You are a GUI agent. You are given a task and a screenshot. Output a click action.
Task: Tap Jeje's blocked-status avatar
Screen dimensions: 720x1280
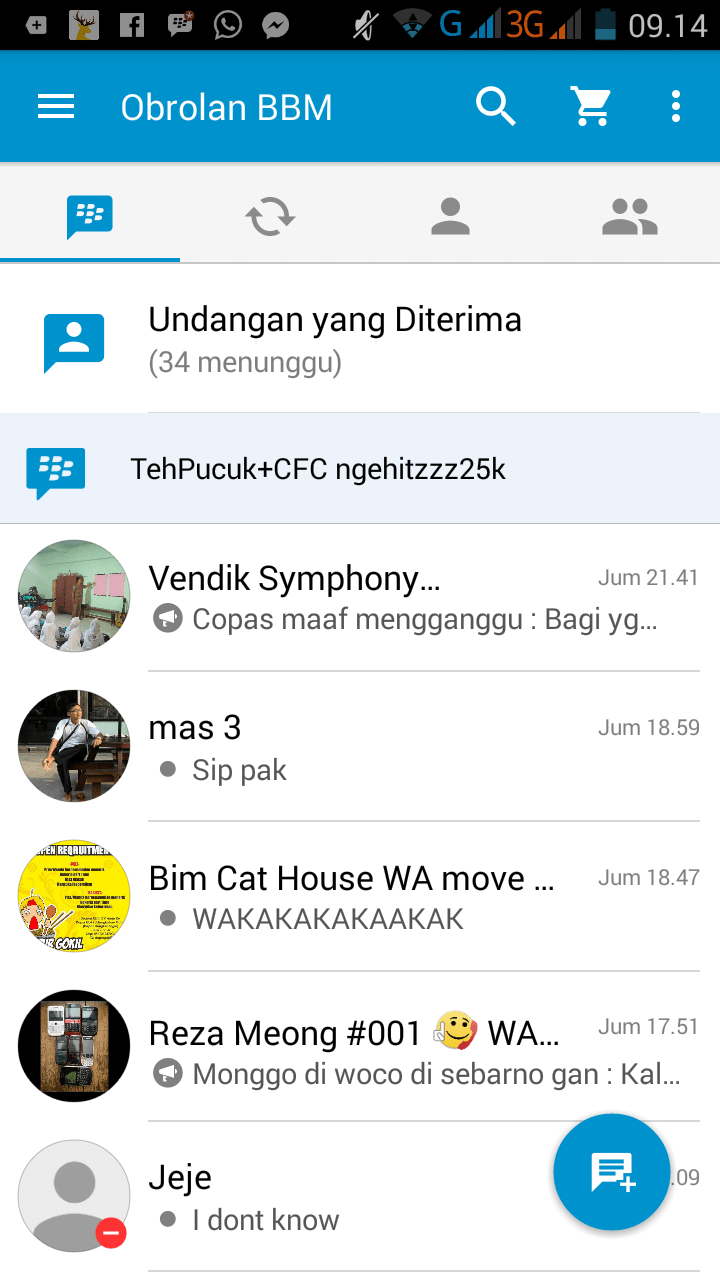(73, 1196)
